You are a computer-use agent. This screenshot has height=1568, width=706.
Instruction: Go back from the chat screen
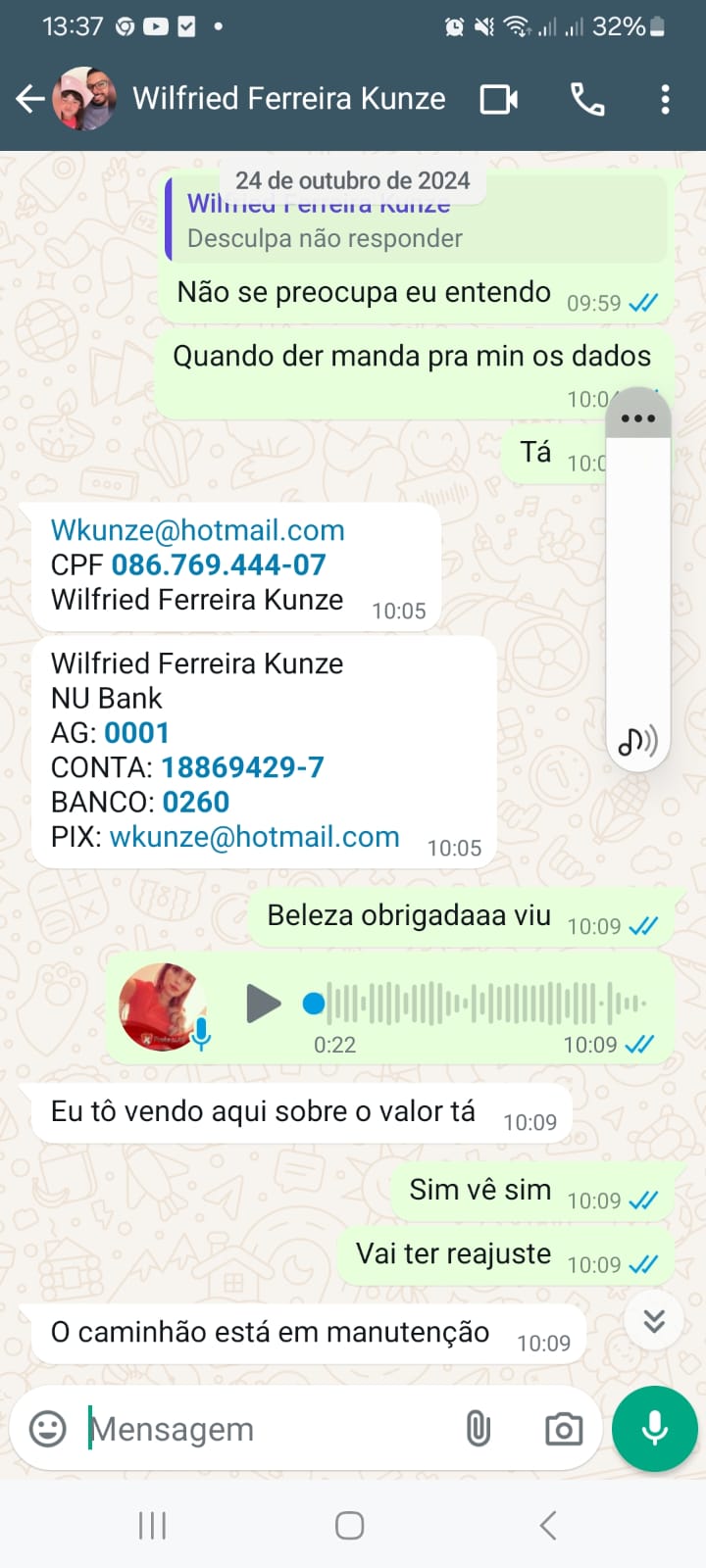tap(29, 99)
